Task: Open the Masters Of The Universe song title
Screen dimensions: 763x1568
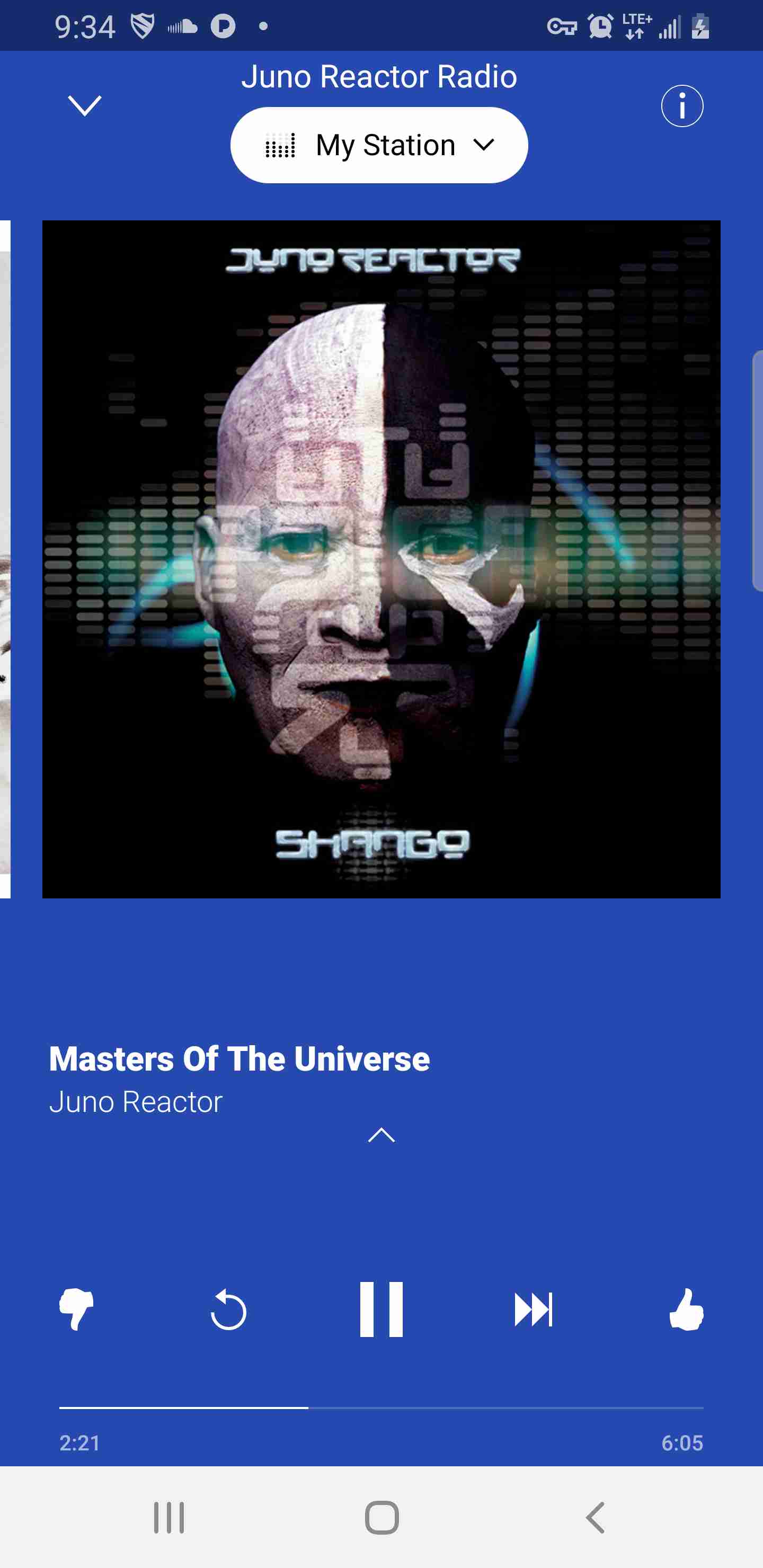Action: pyautogui.click(x=239, y=1058)
